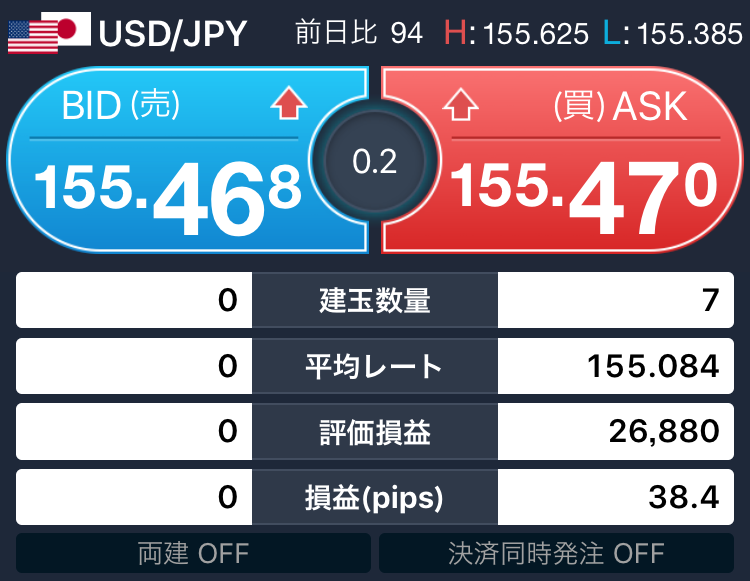The image size is (750, 581).
Task: Open the USD/JPY currency pair selector
Action: point(130,34)
